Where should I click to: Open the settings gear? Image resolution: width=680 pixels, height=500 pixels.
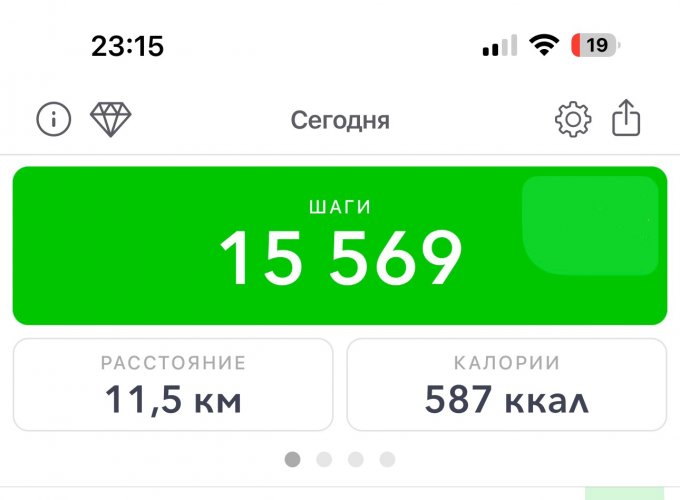[573, 120]
